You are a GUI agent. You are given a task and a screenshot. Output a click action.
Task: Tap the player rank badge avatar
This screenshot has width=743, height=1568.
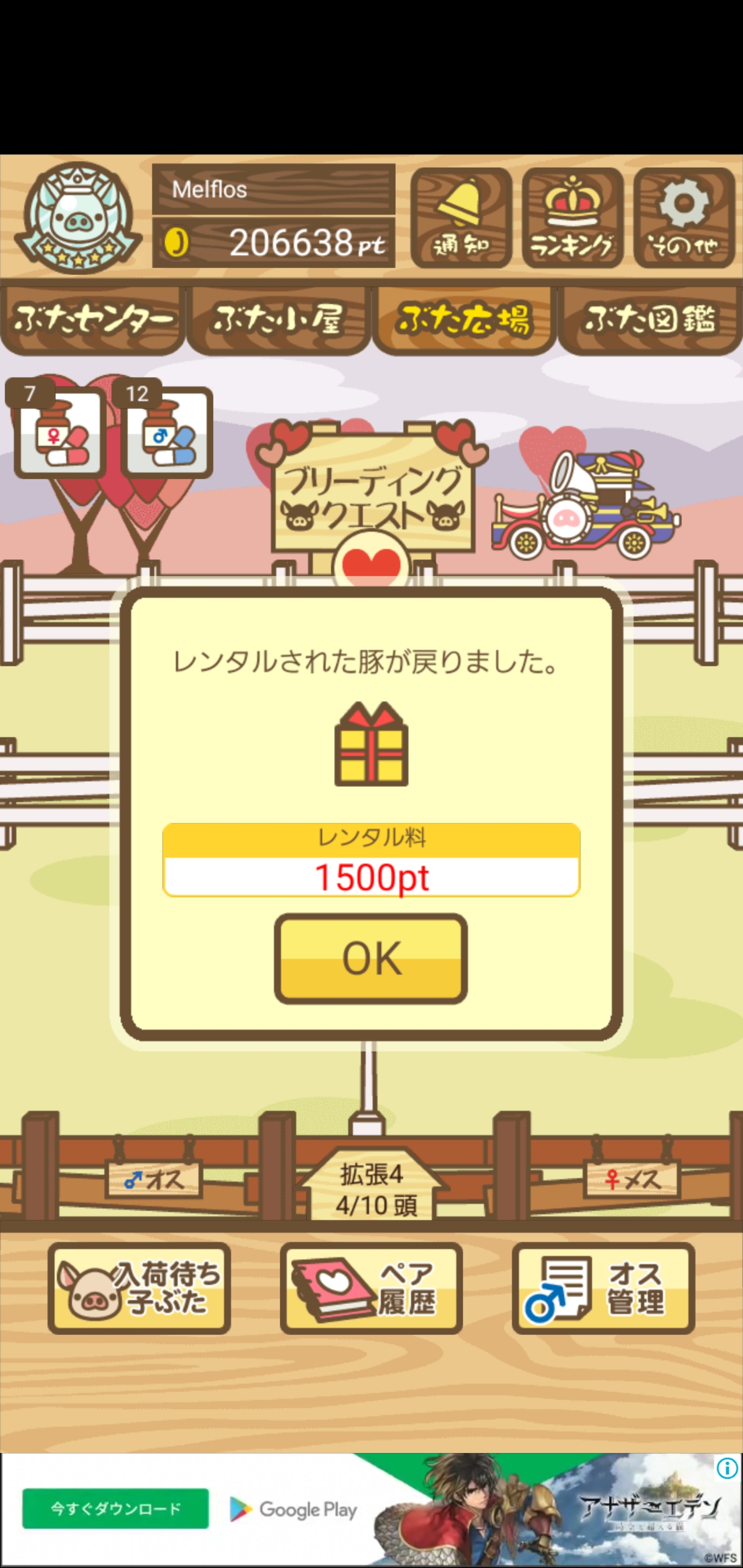coord(77,217)
